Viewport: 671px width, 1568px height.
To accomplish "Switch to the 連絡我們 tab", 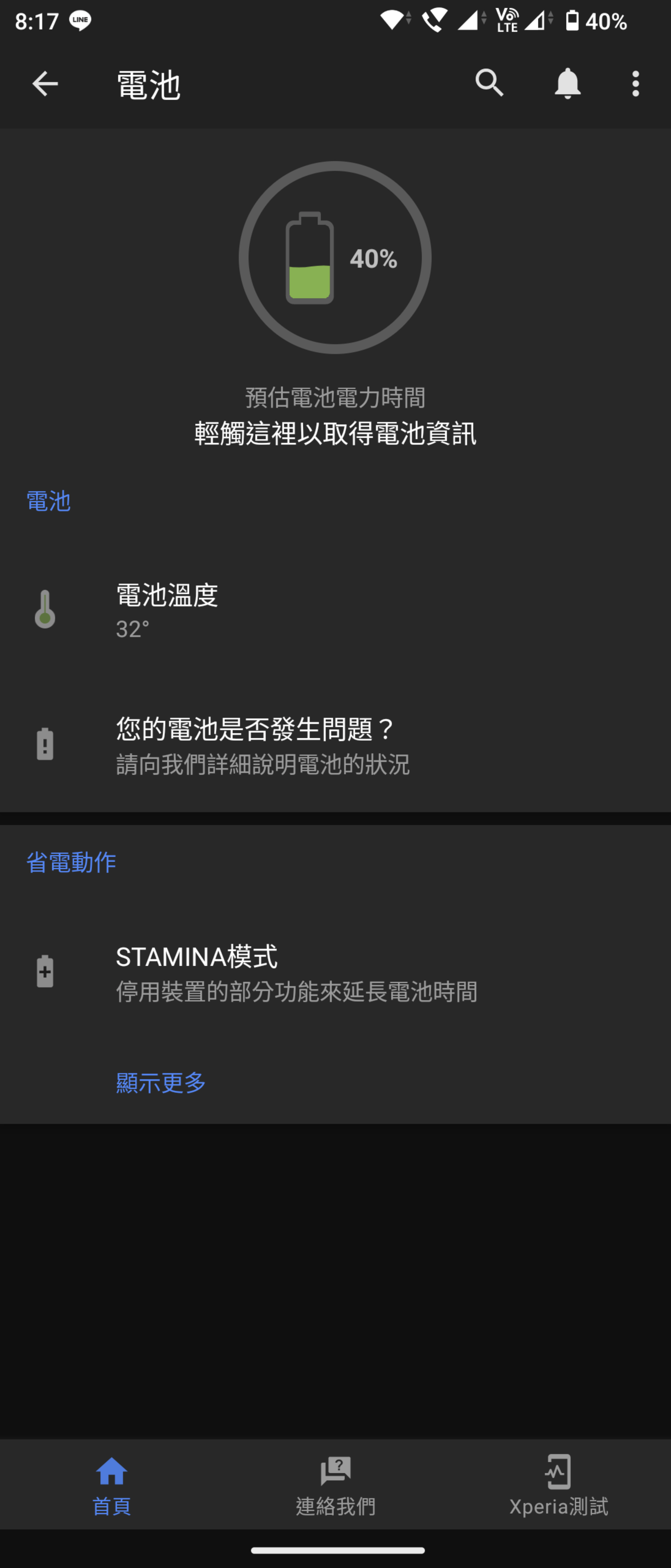I will (335, 1485).
